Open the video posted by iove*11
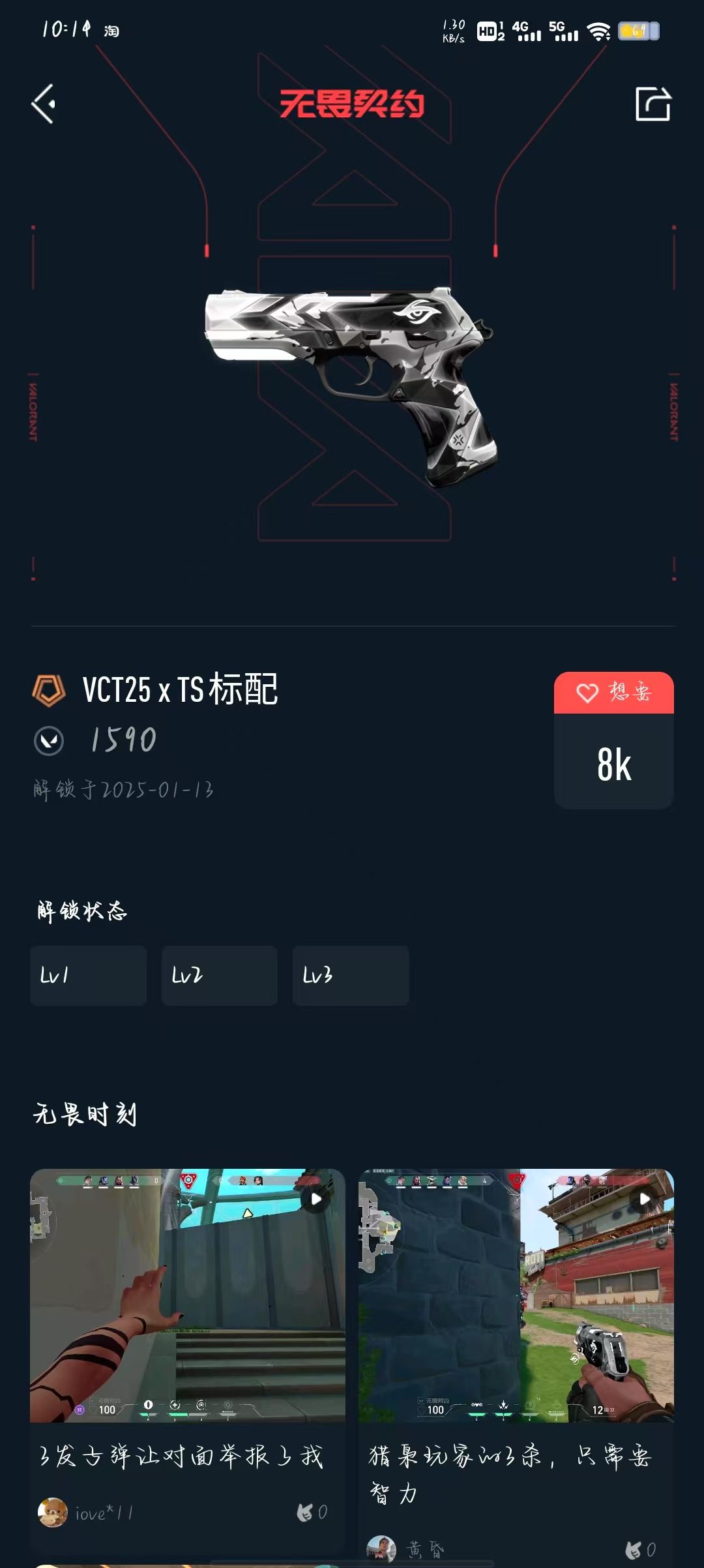 click(187, 1295)
